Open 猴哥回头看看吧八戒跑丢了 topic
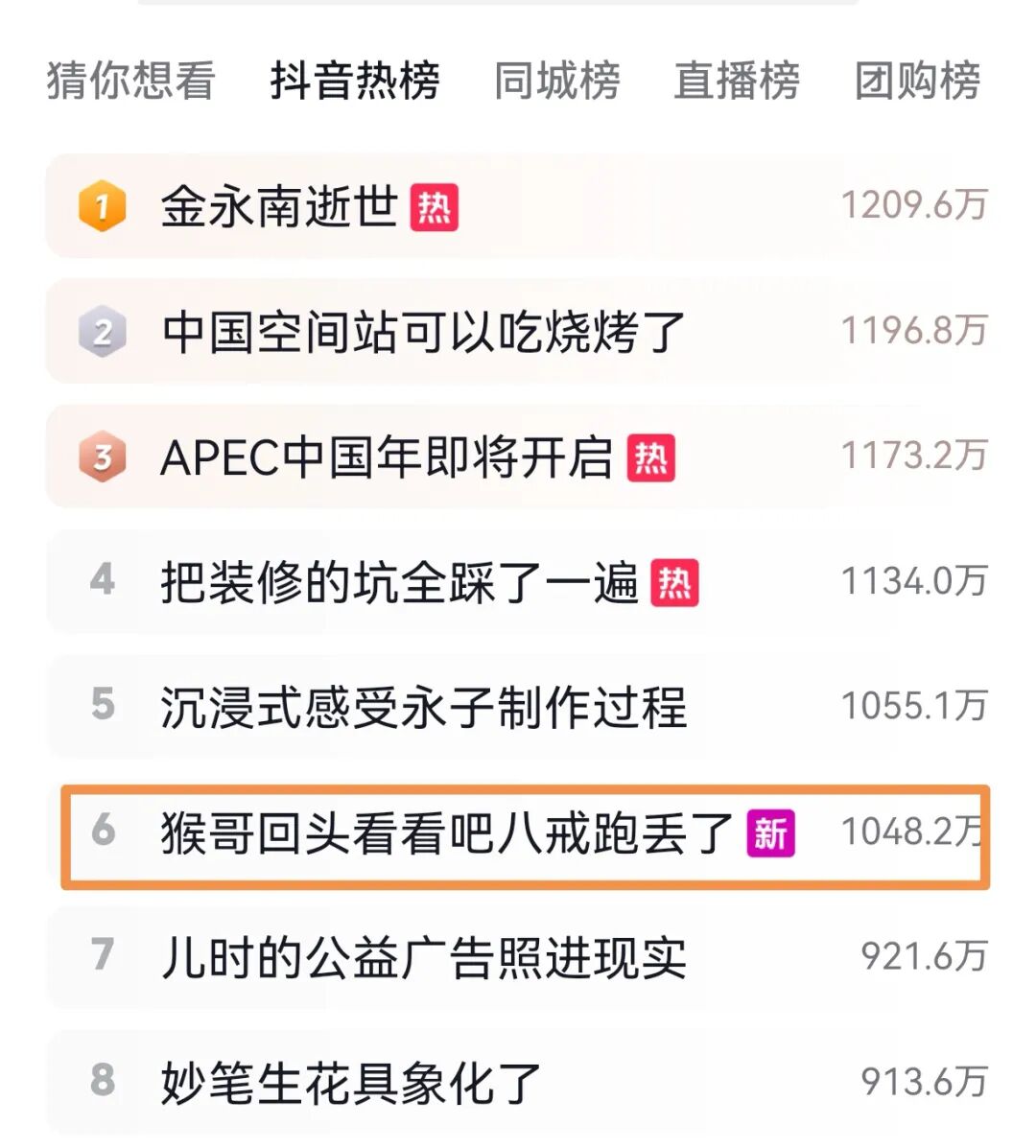 446,832
